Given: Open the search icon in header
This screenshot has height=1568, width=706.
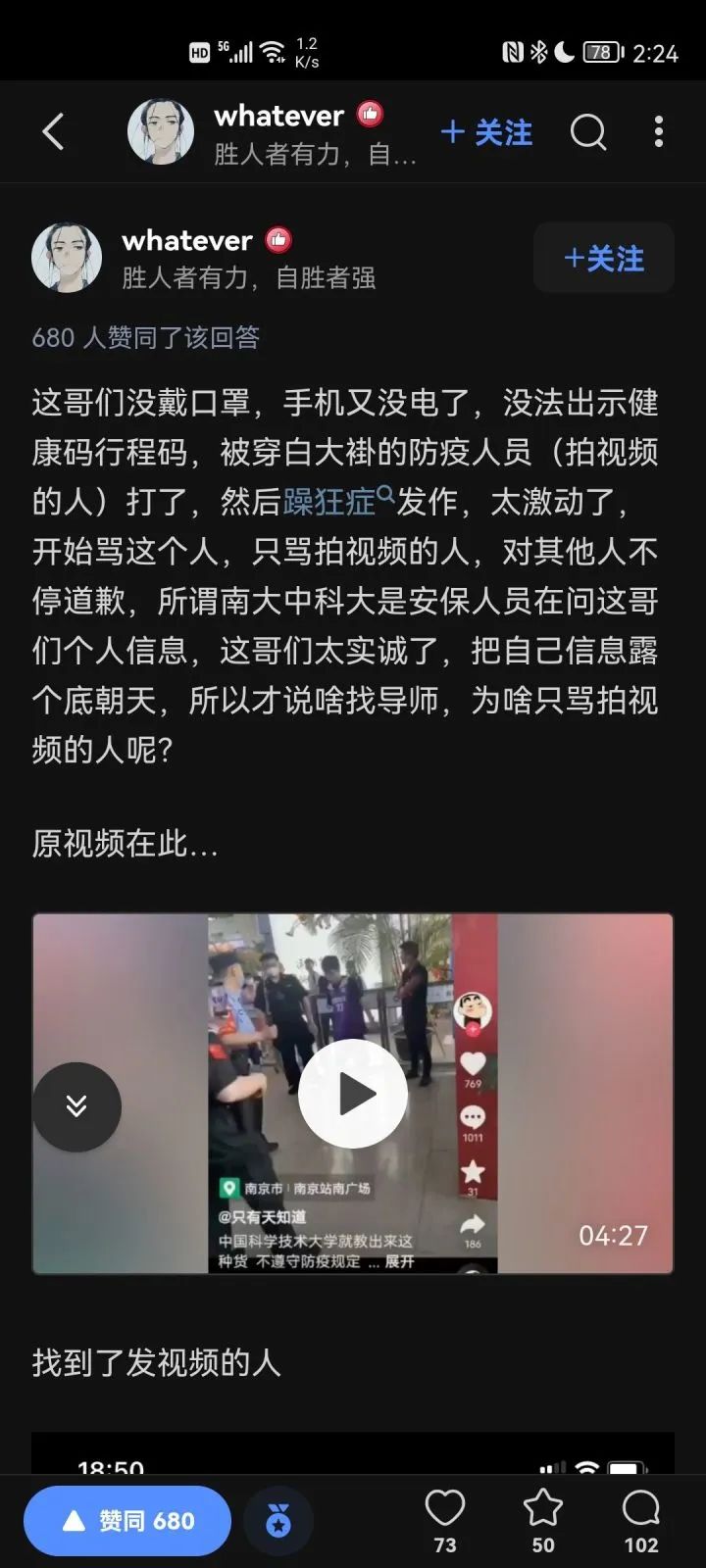Looking at the screenshot, I should (588, 131).
